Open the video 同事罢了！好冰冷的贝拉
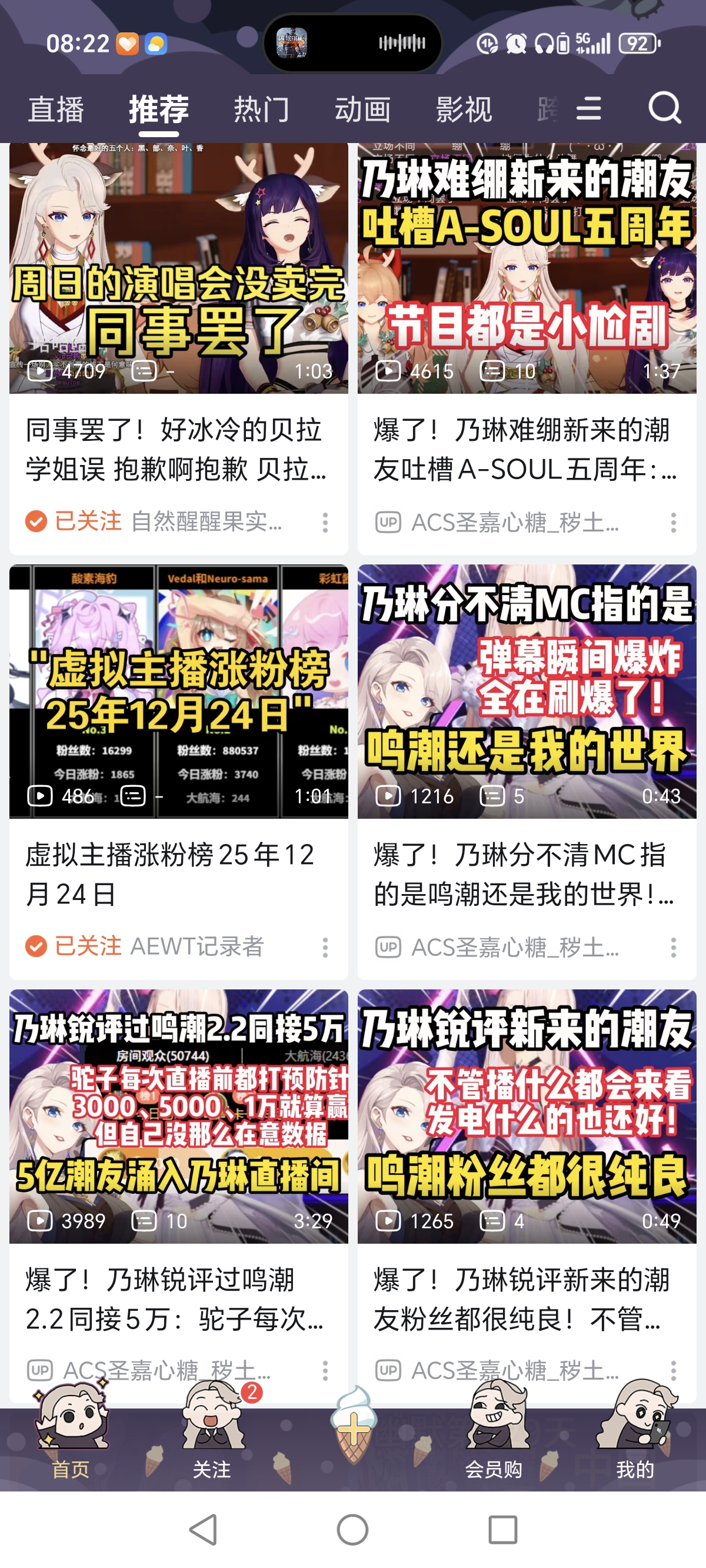 pos(178,268)
